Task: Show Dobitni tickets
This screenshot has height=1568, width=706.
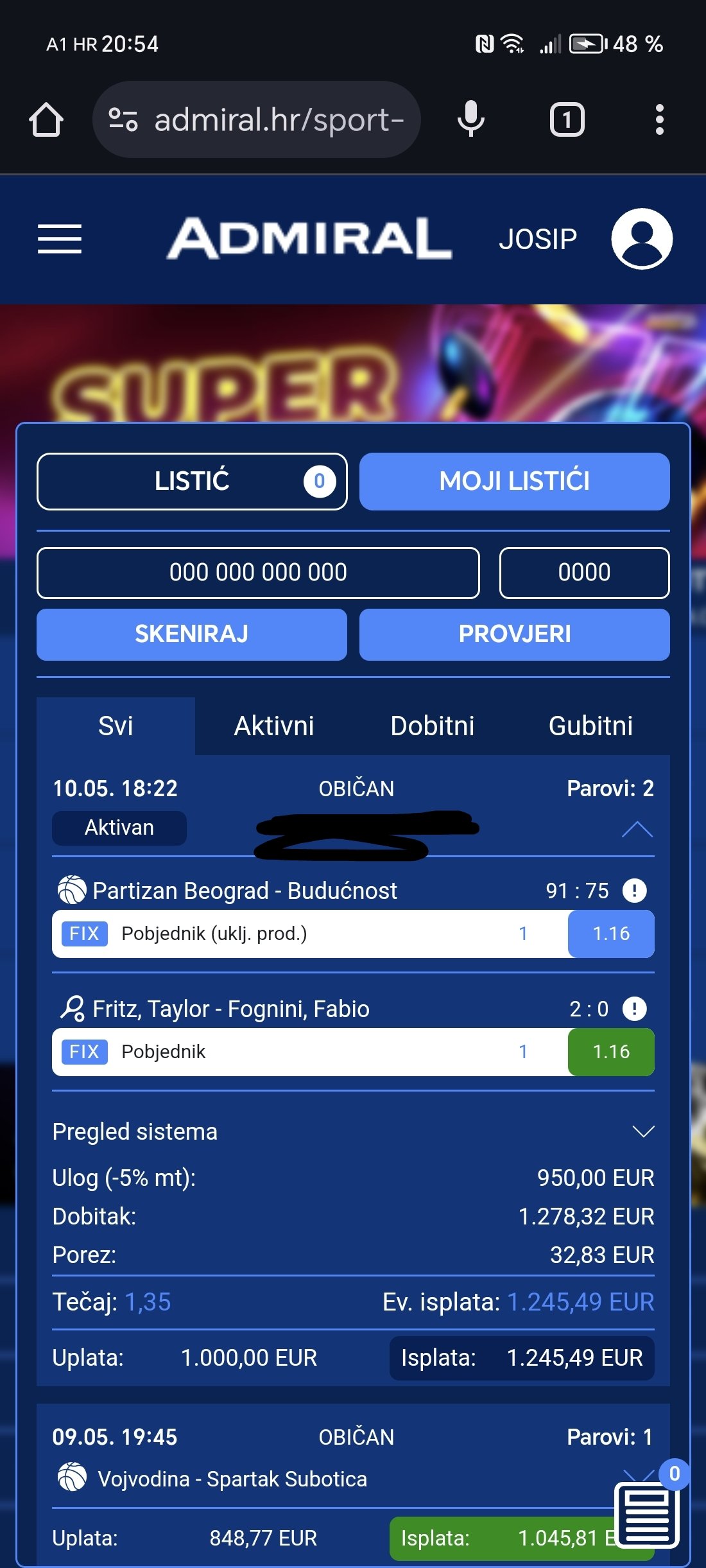Action: (433, 726)
